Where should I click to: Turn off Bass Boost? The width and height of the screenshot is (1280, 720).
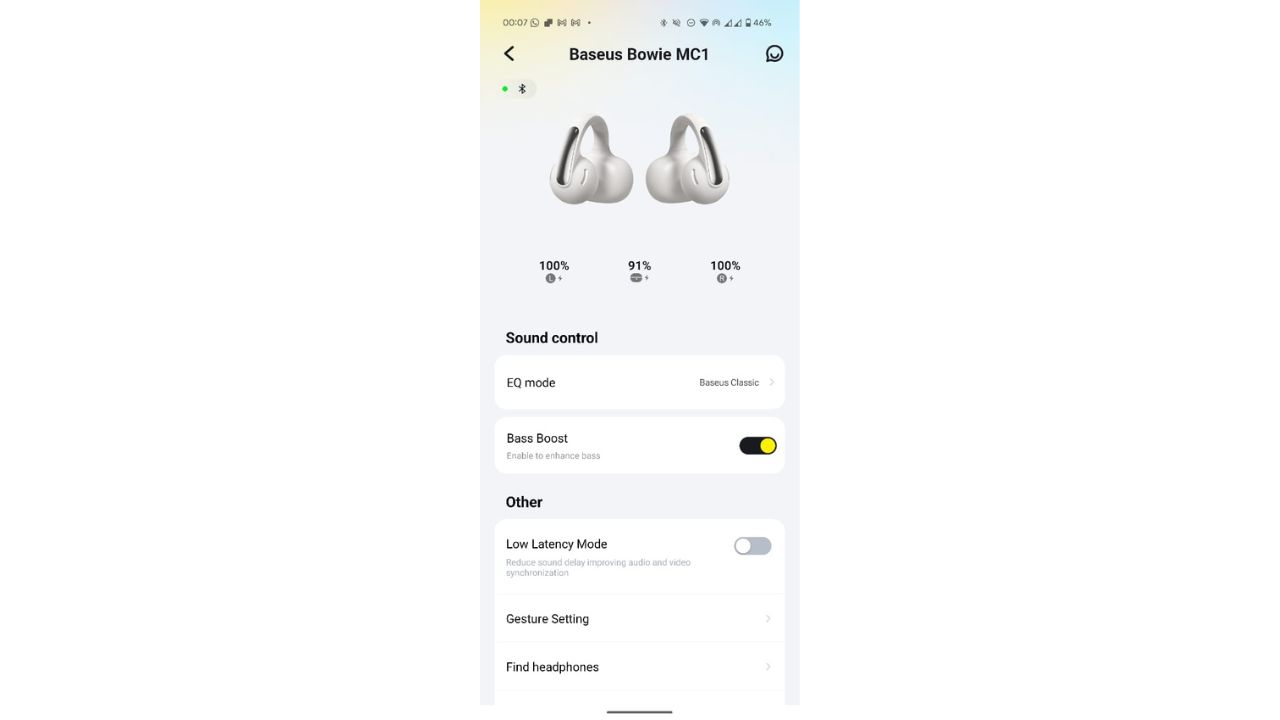(757, 446)
